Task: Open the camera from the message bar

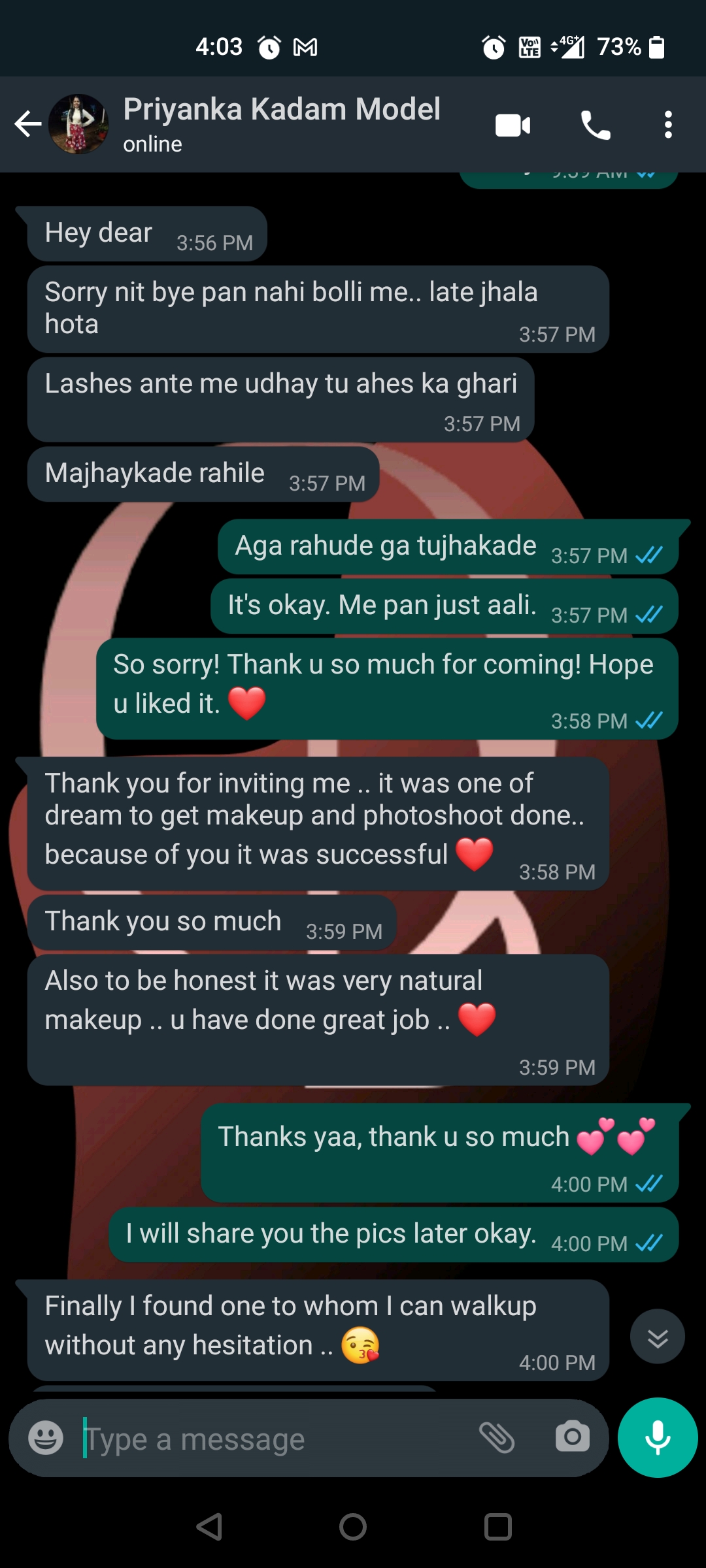Action: (x=573, y=1437)
